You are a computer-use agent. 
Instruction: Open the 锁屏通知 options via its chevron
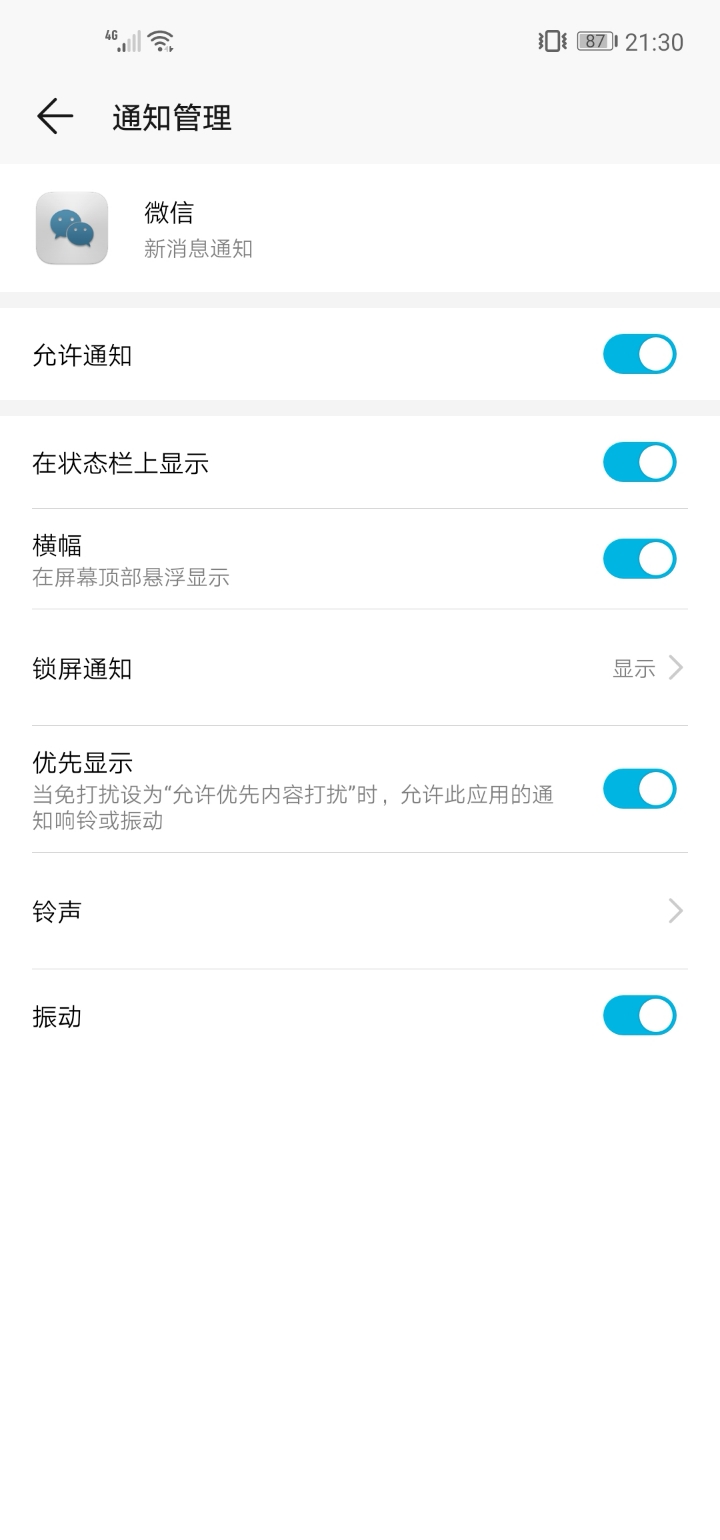point(675,668)
